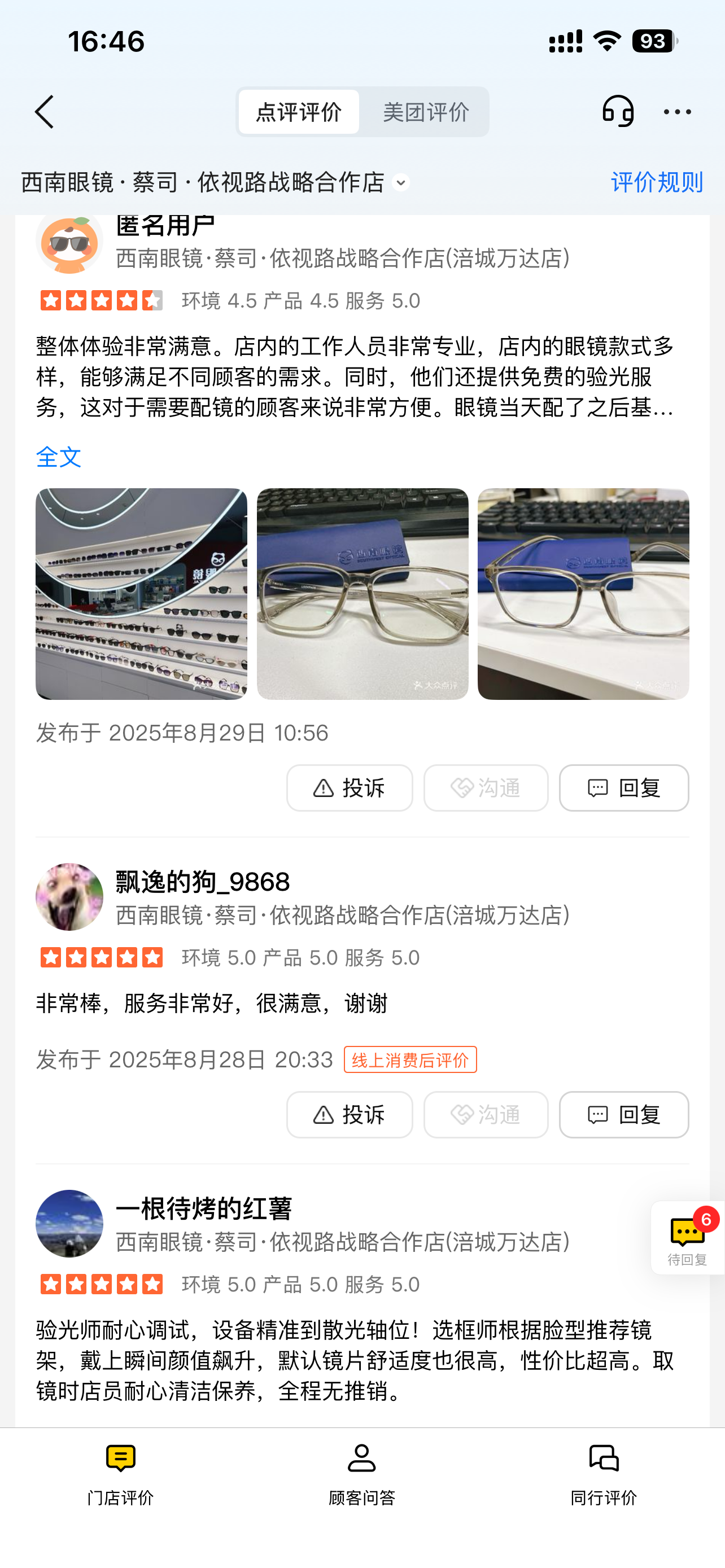This screenshot has width=725, height=1568.
Task: Switch to 顾客问答 bottom tab
Action: [362, 1475]
